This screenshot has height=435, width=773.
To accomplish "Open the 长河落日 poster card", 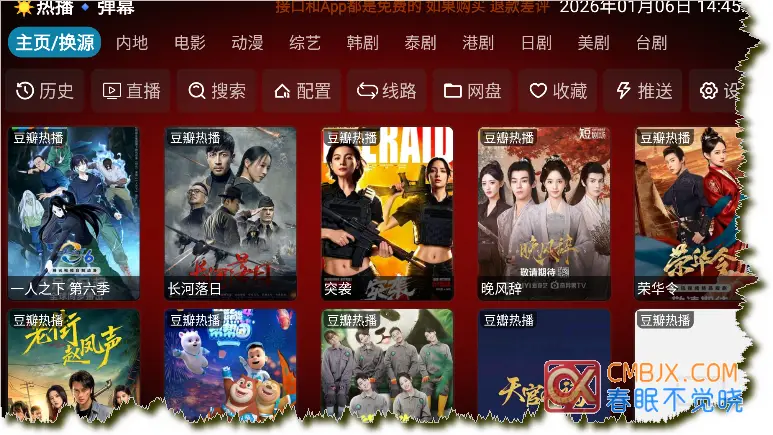I will tap(230, 213).
